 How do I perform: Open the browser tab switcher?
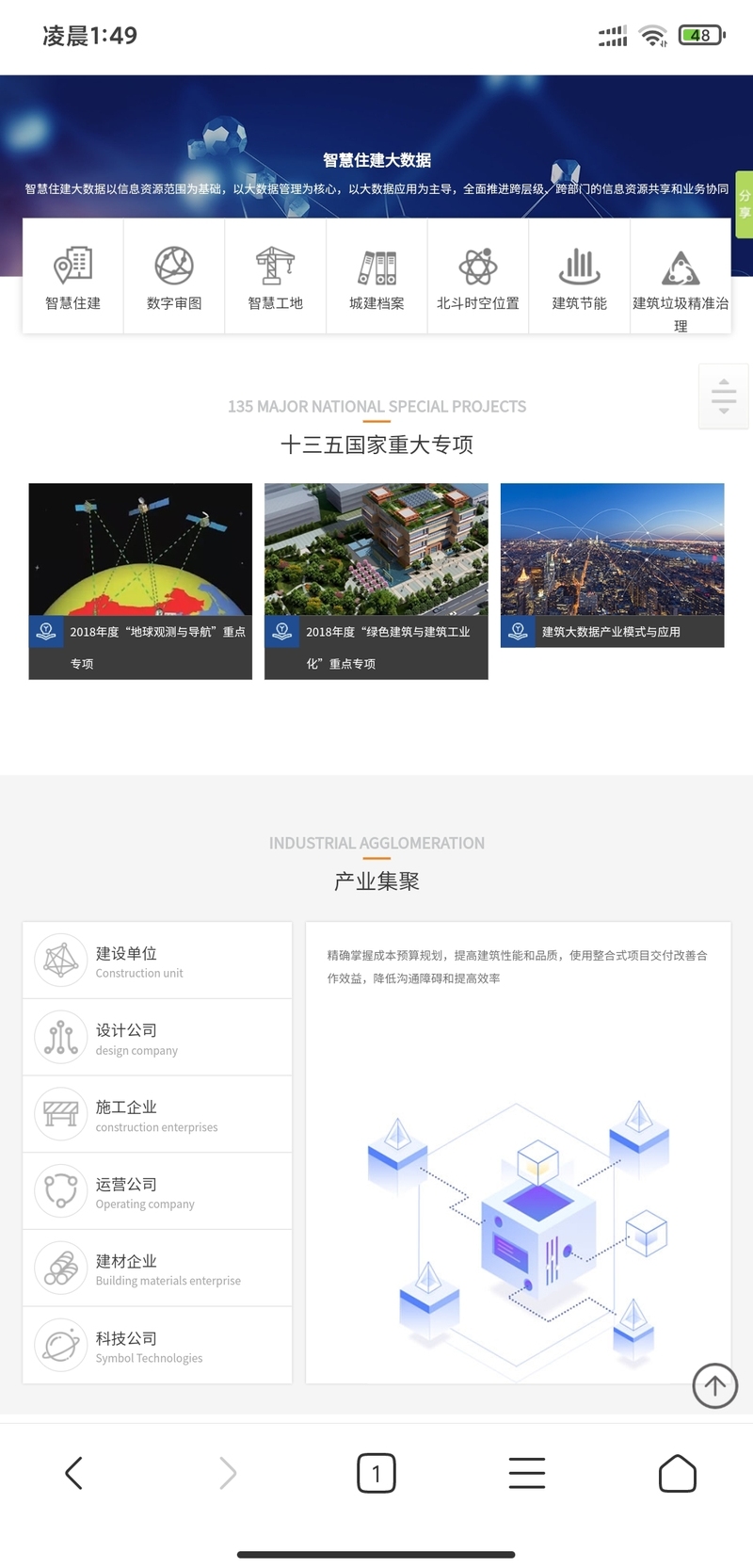coord(376,1473)
